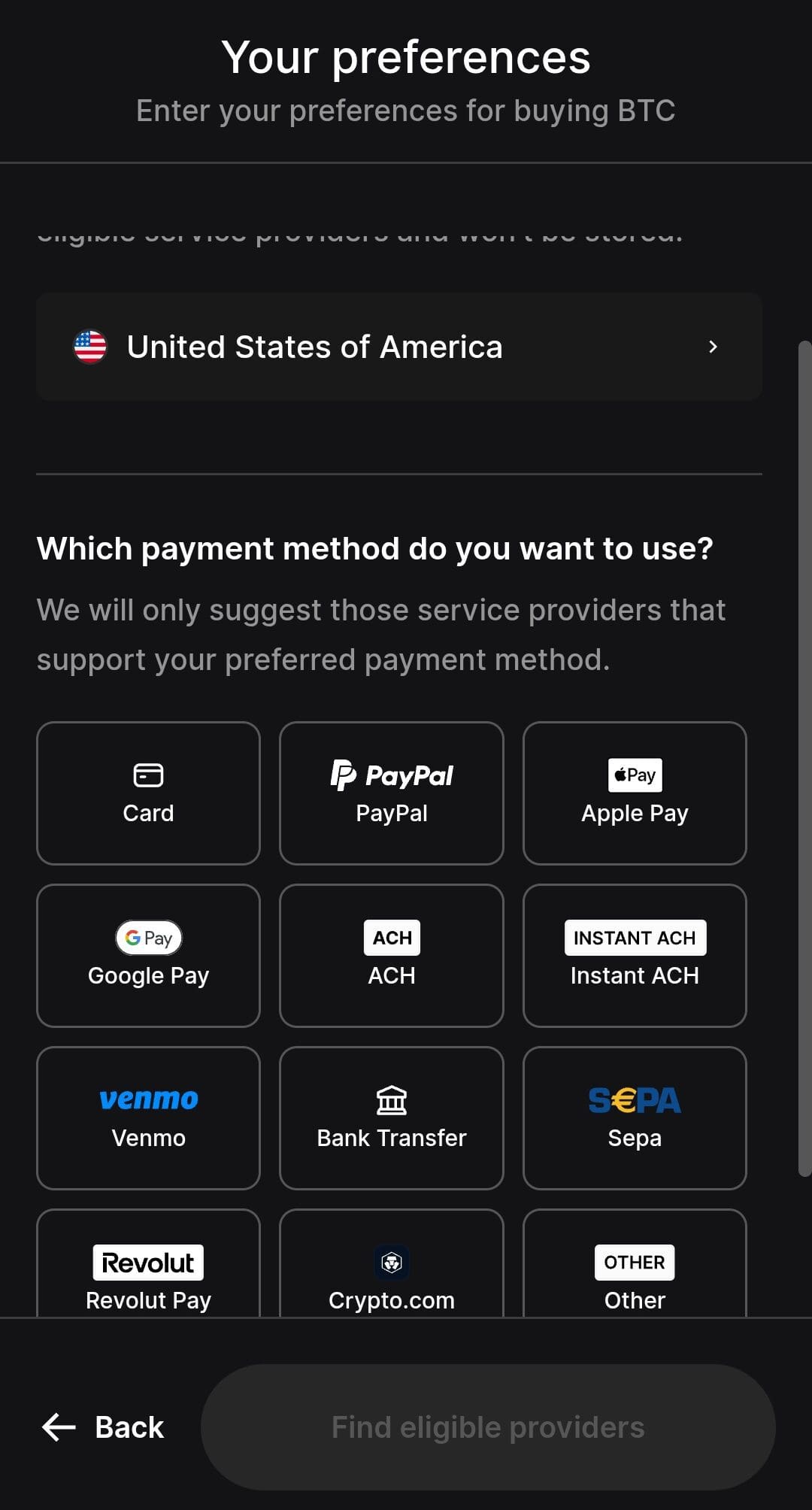Open the United States of America country selector

(x=398, y=347)
